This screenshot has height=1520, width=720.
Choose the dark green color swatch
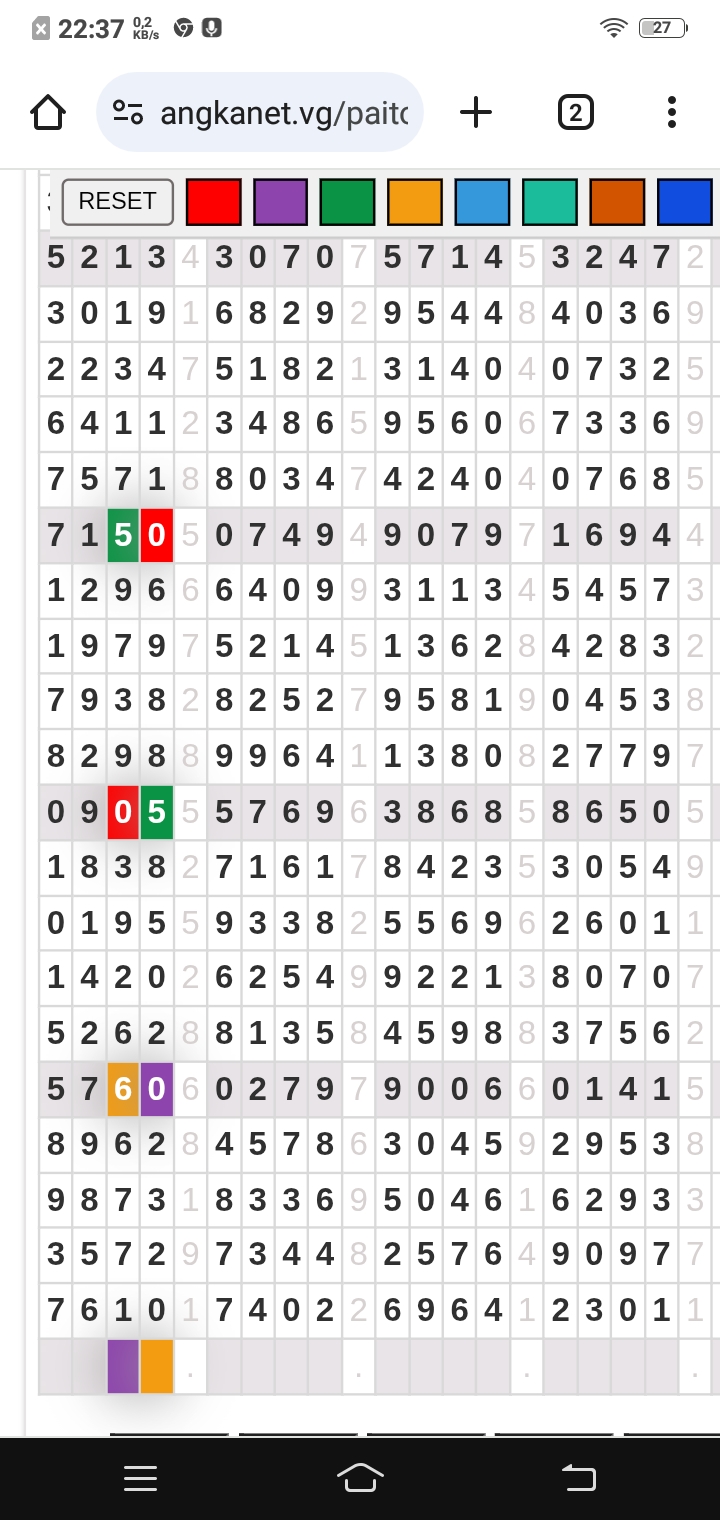(347, 201)
